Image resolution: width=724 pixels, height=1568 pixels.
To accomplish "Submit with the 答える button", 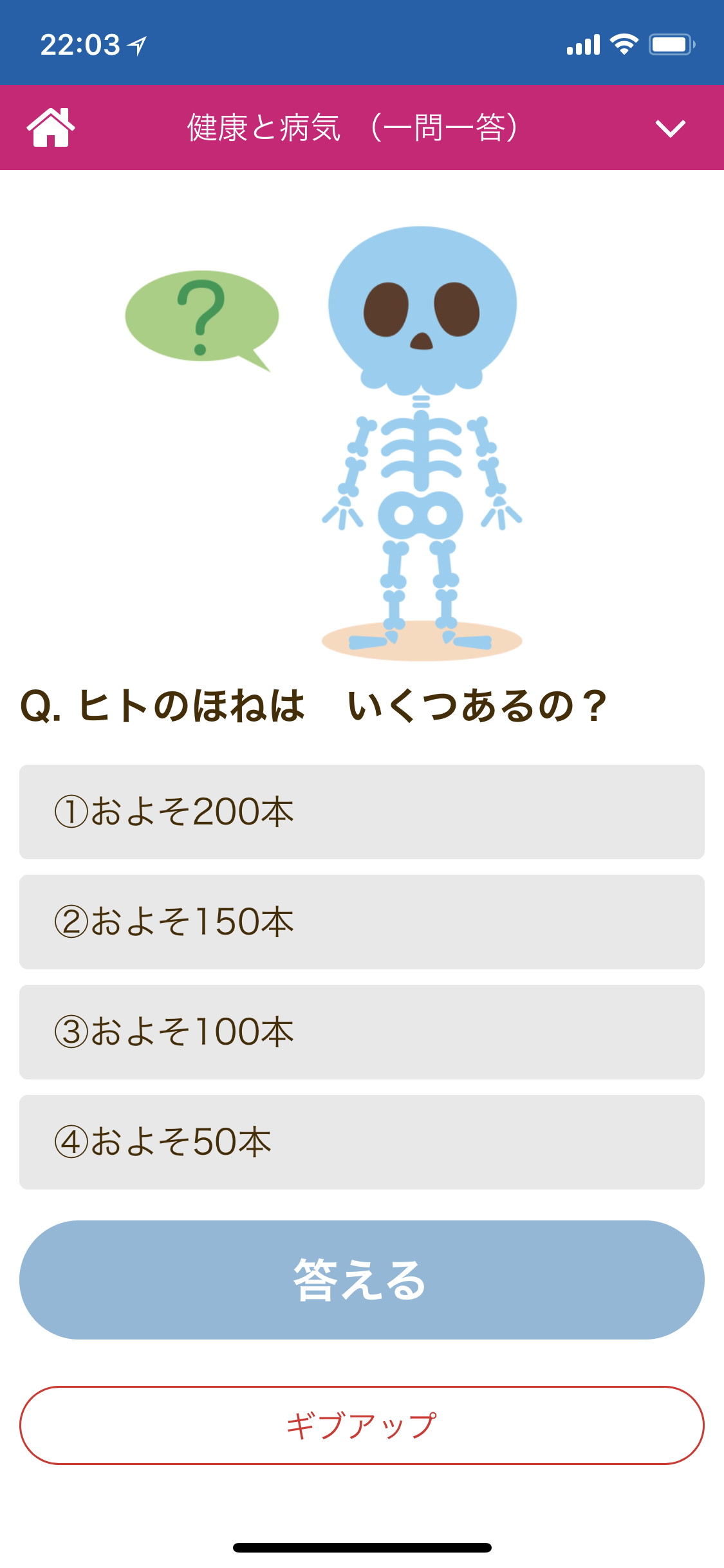I will 362,1280.
